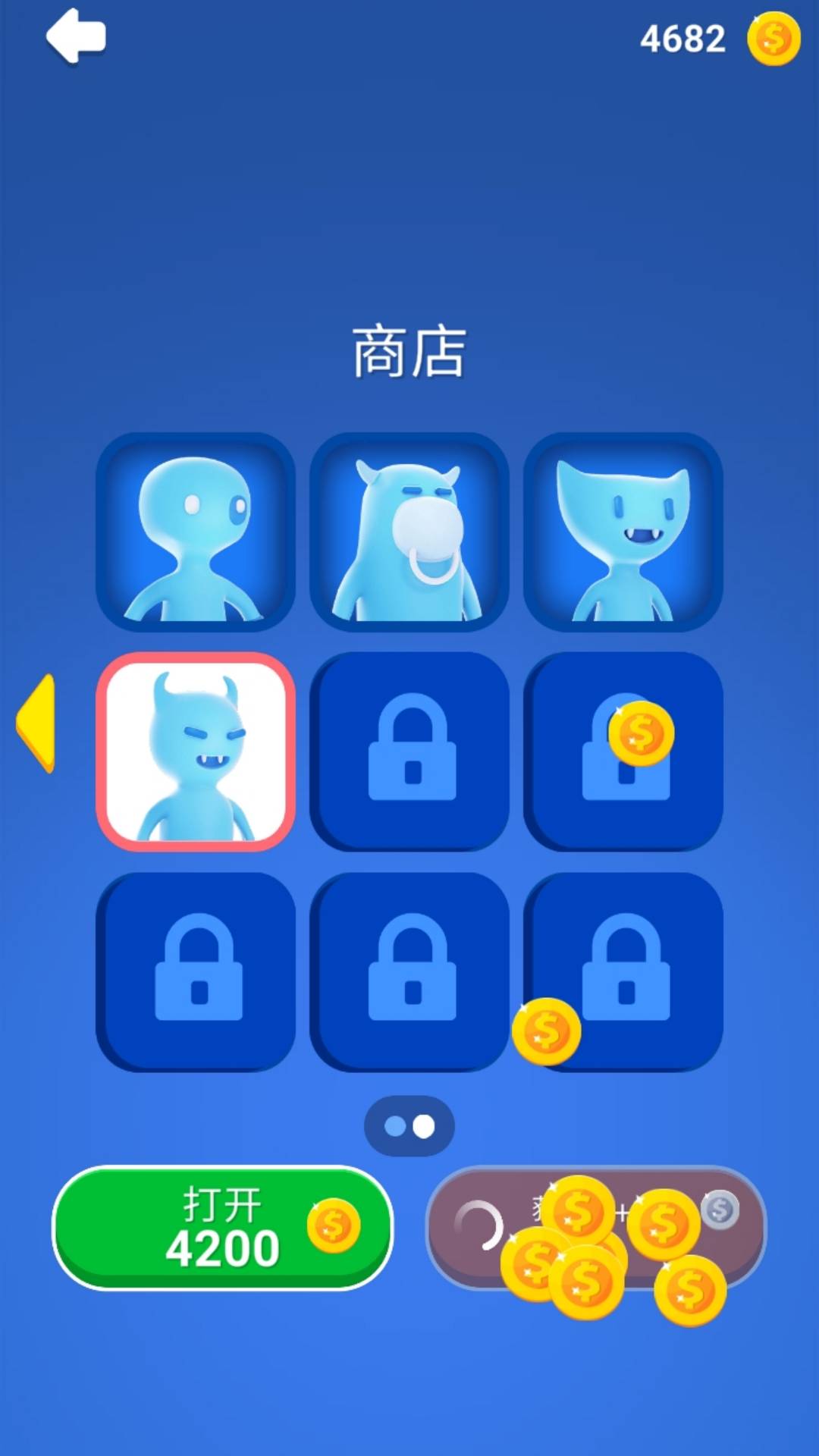Viewport: 819px width, 1456px height.
Task: Select the plain blue character in the shop
Action: [x=196, y=531]
